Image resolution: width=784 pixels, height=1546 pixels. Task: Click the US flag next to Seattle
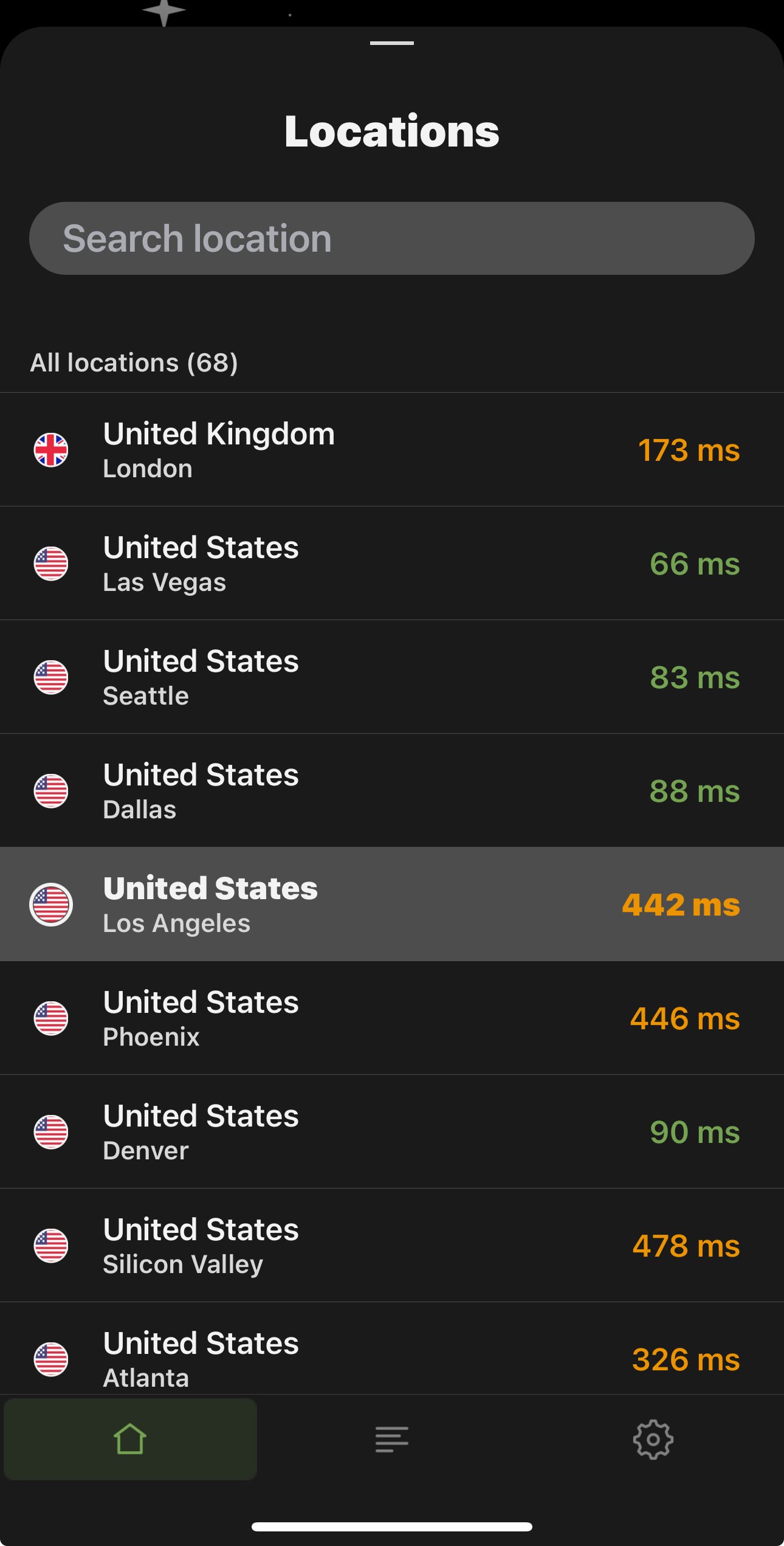(x=52, y=676)
